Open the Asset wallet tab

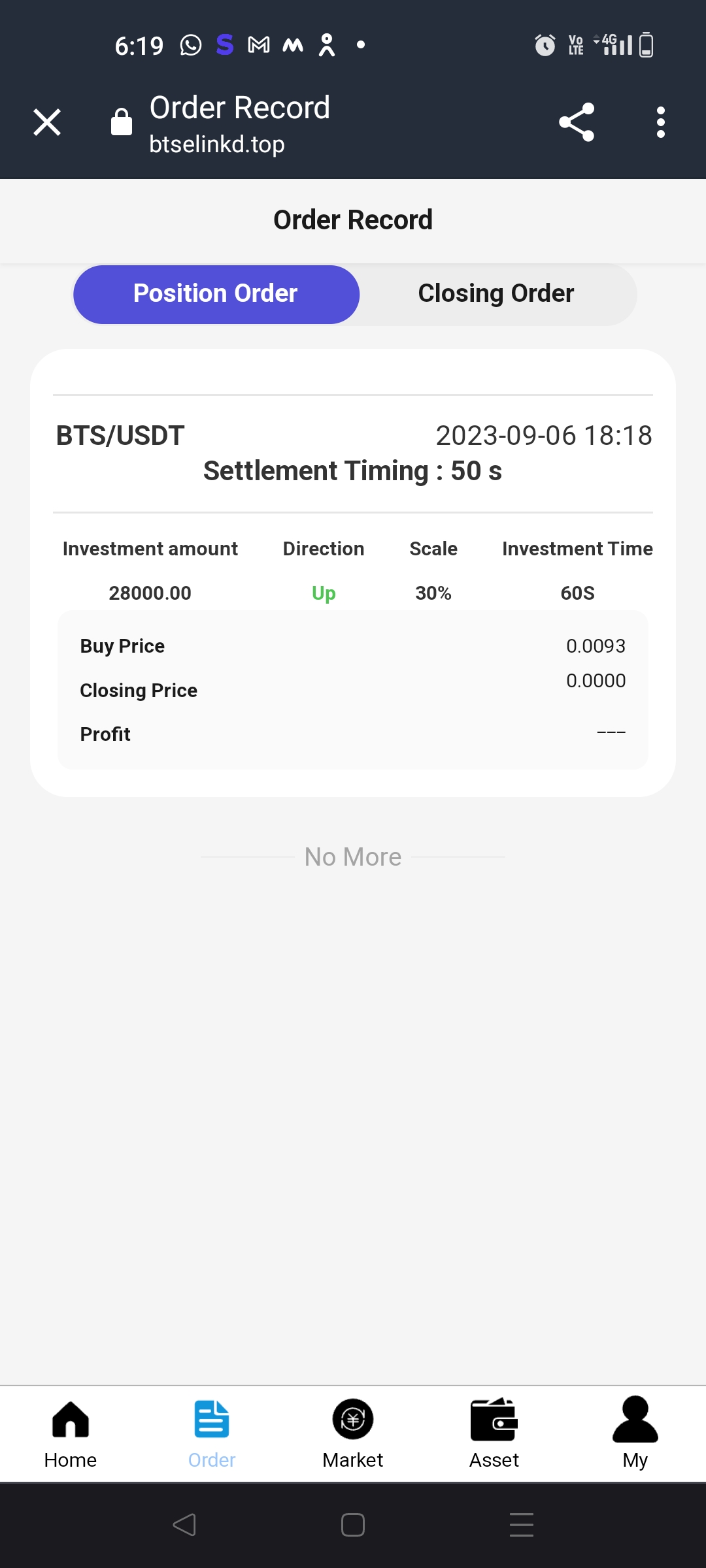[x=494, y=1434]
